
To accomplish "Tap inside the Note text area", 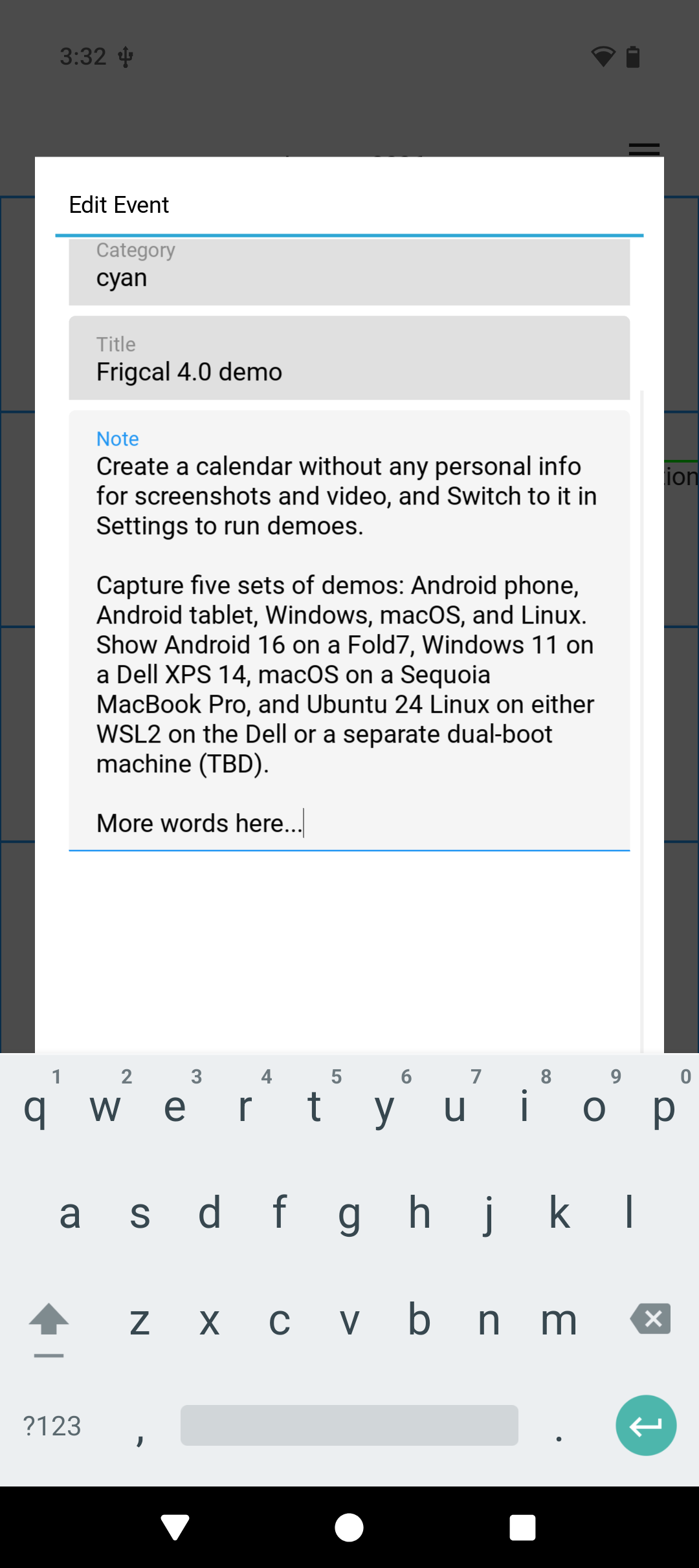I will click(x=349, y=631).
